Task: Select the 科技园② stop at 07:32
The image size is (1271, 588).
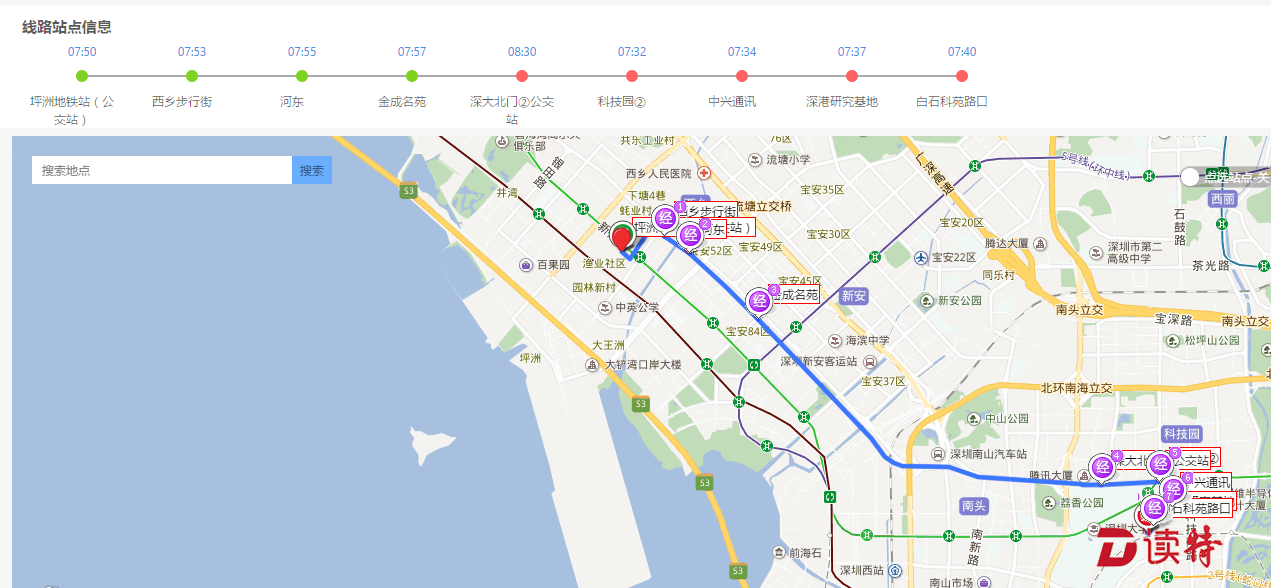Action: pyautogui.click(x=632, y=76)
